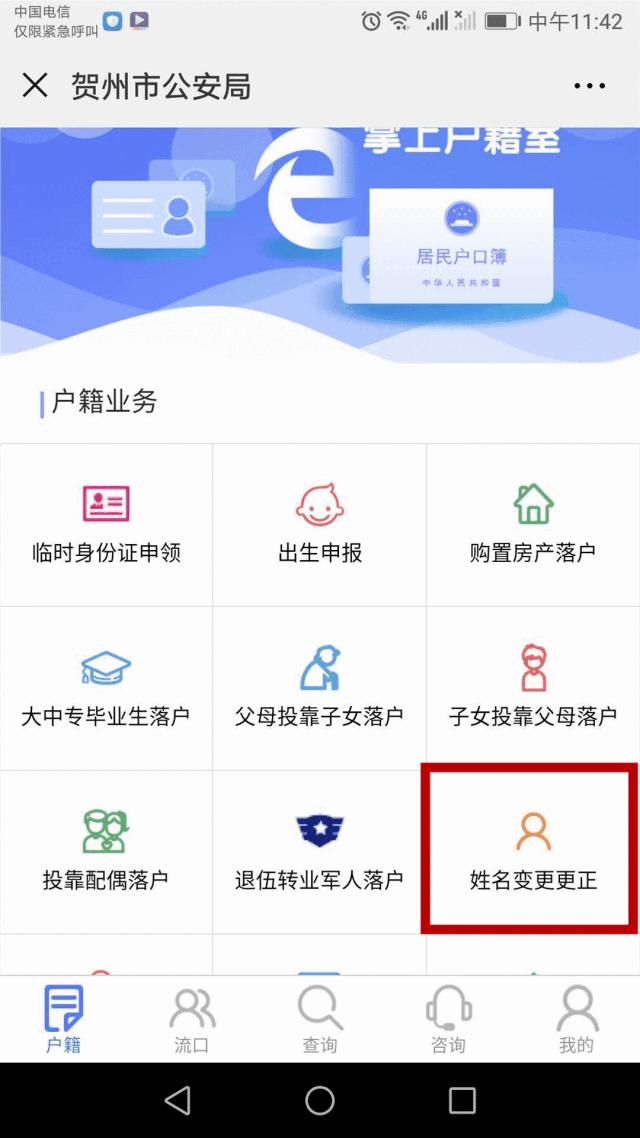Go to the phone home screen
This screenshot has width=640, height=1138.
coord(320,1100)
